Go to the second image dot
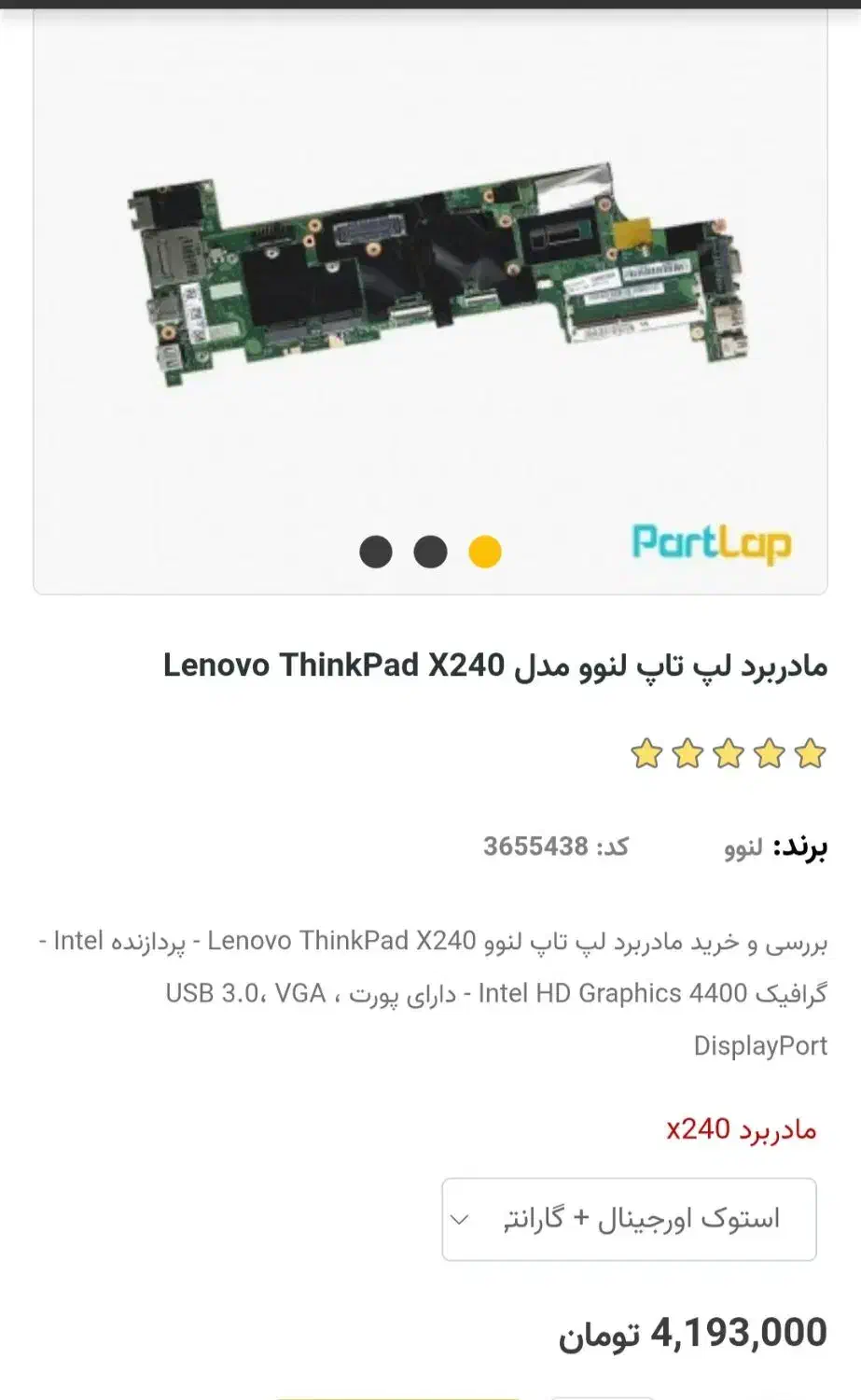Viewport: 861px width, 1400px height. coord(430,552)
